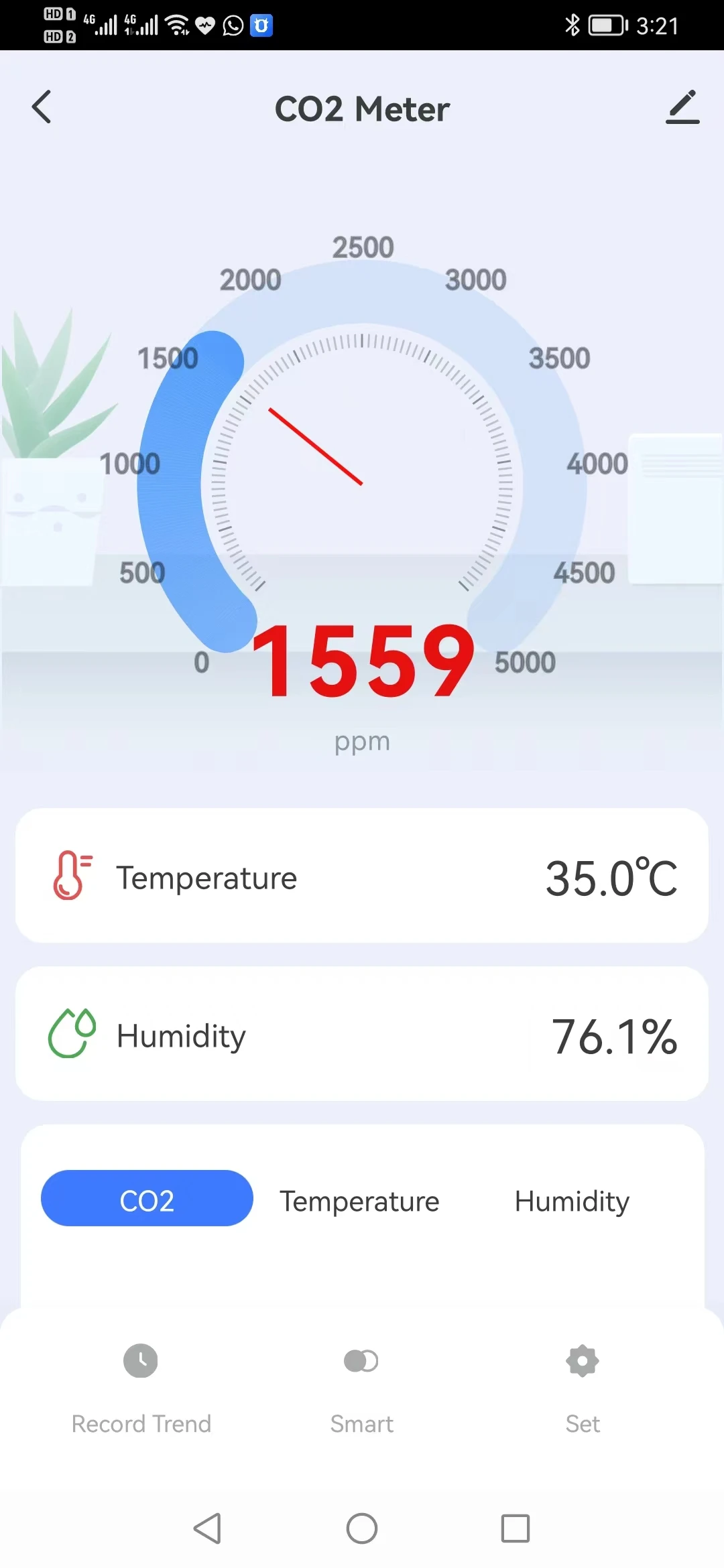Image resolution: width=724 pixels, height=1568 pixels.
Task: Expand the Humidity reading card
Action: [362, 1034]
